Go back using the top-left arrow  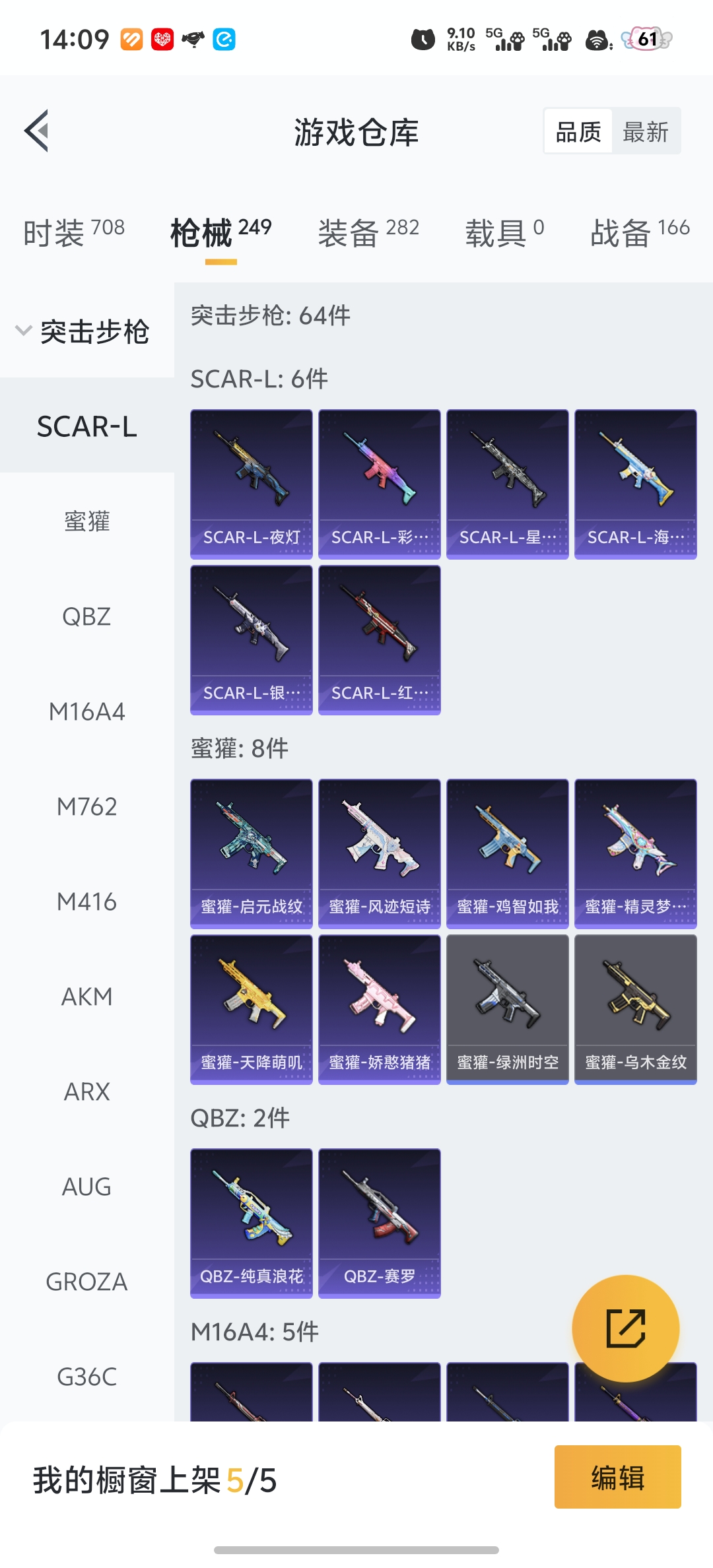pos(37,131)
